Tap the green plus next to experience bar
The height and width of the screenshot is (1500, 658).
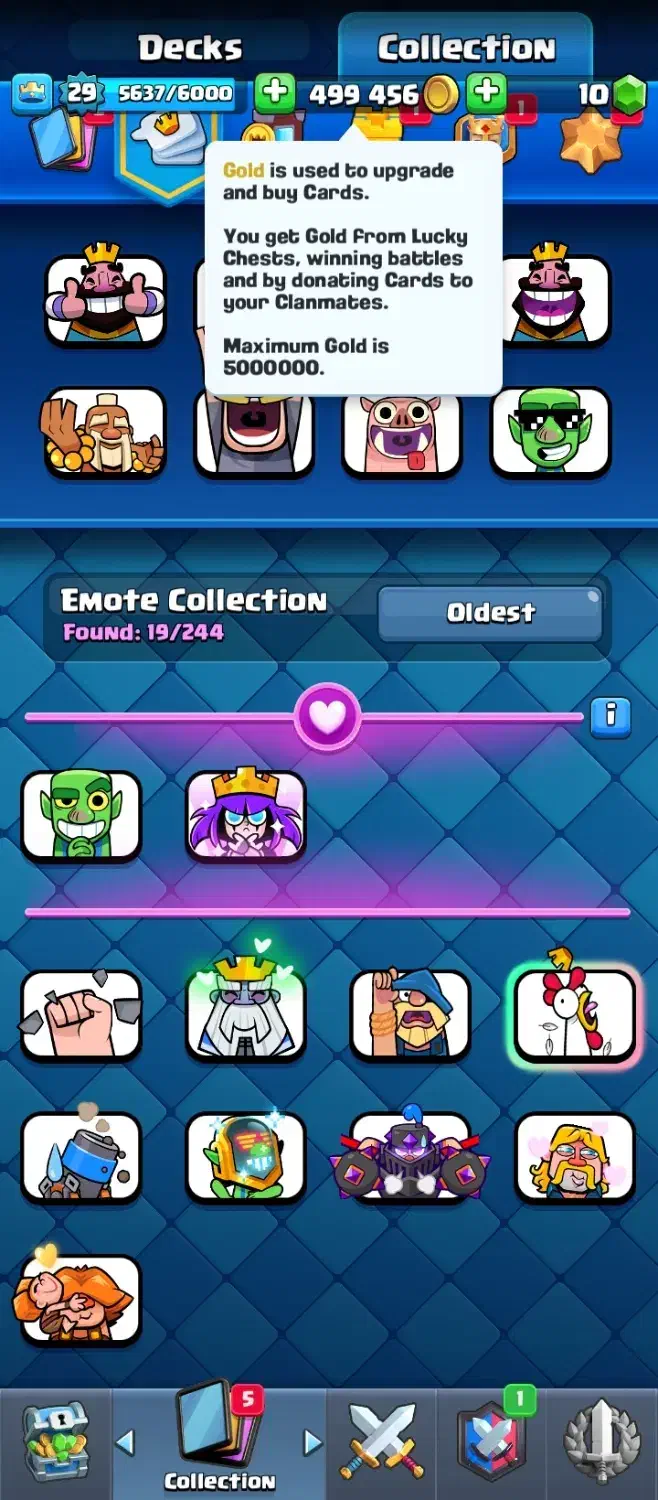(273, 94)
